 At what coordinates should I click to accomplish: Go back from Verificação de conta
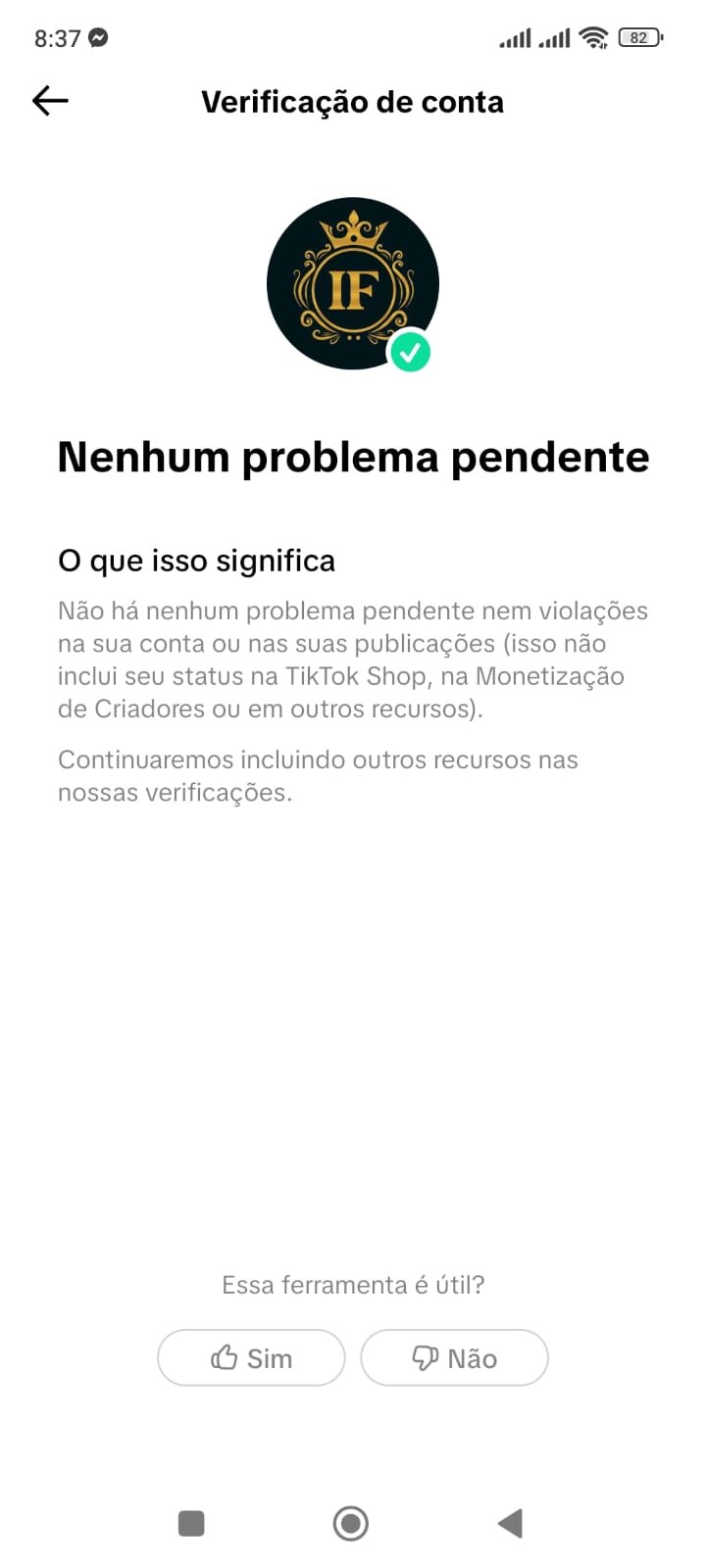(50, 101)
